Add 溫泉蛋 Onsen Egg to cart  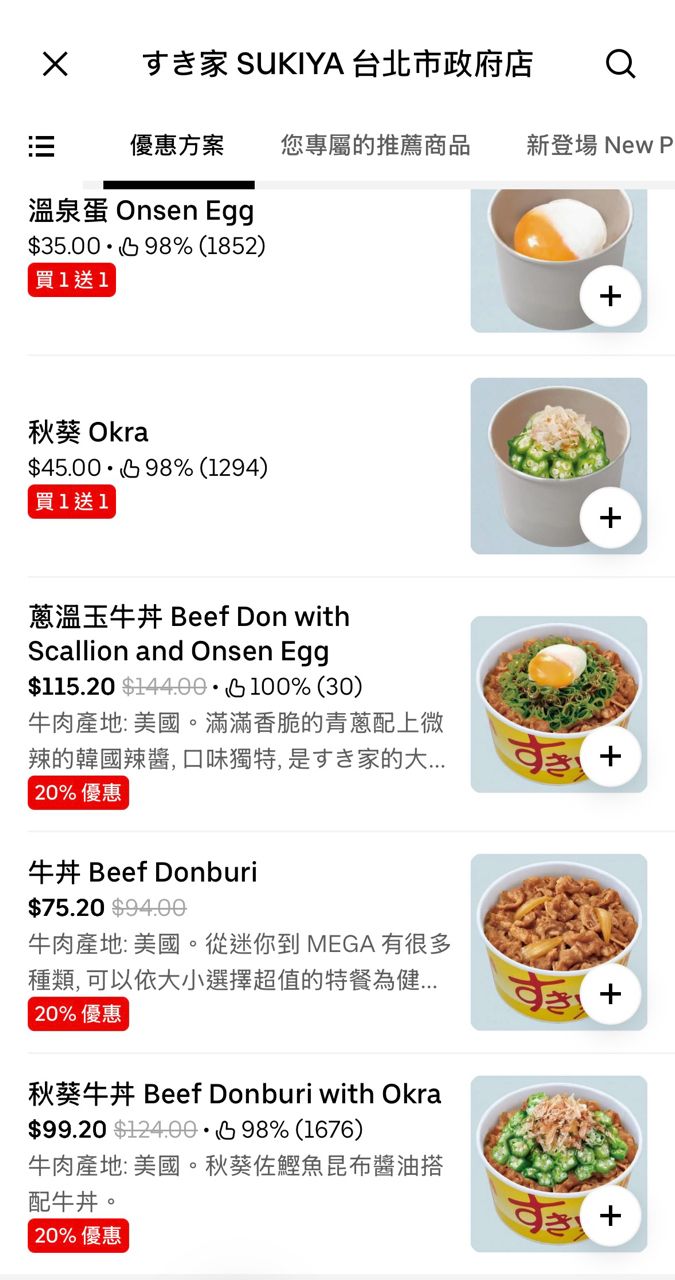610,296
